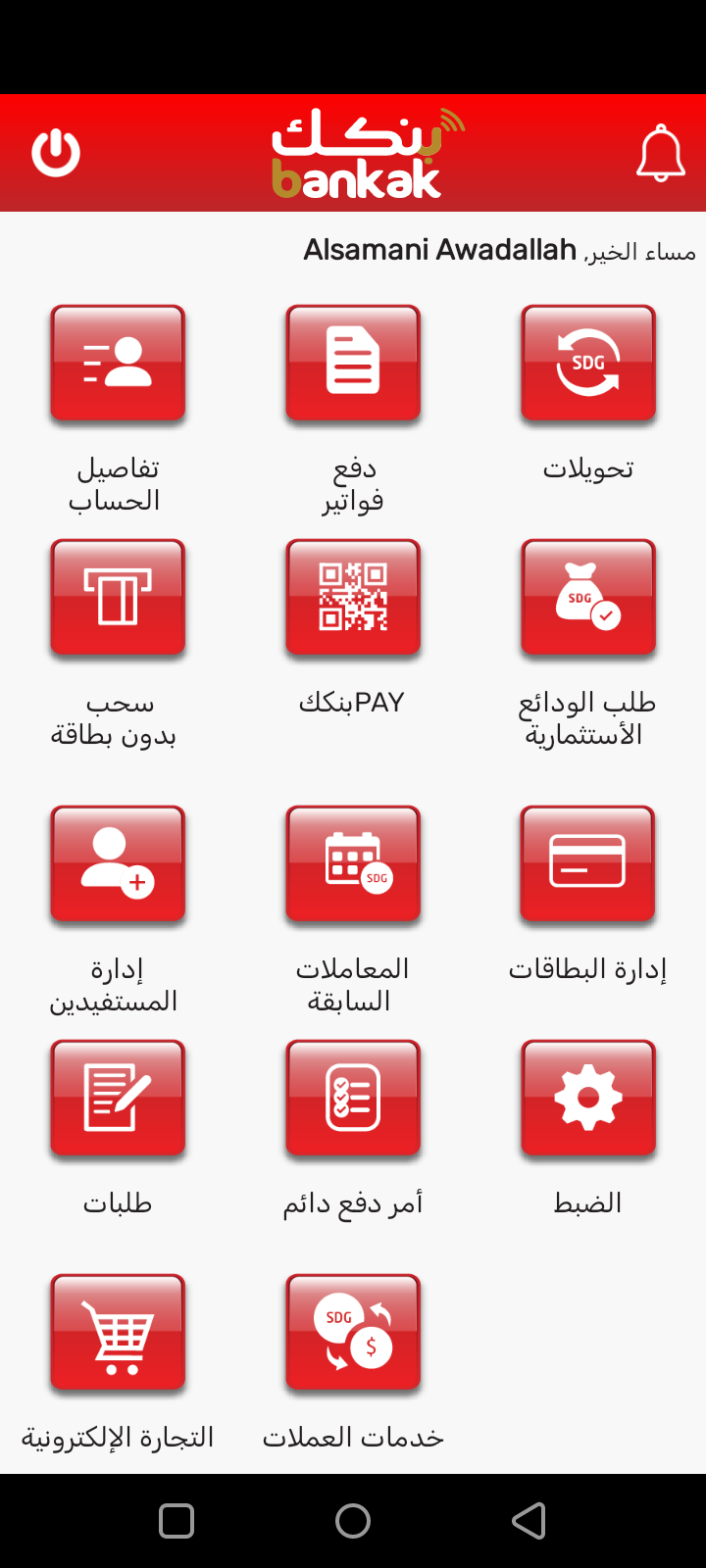Open الضبط settings

pos(587,1098)
